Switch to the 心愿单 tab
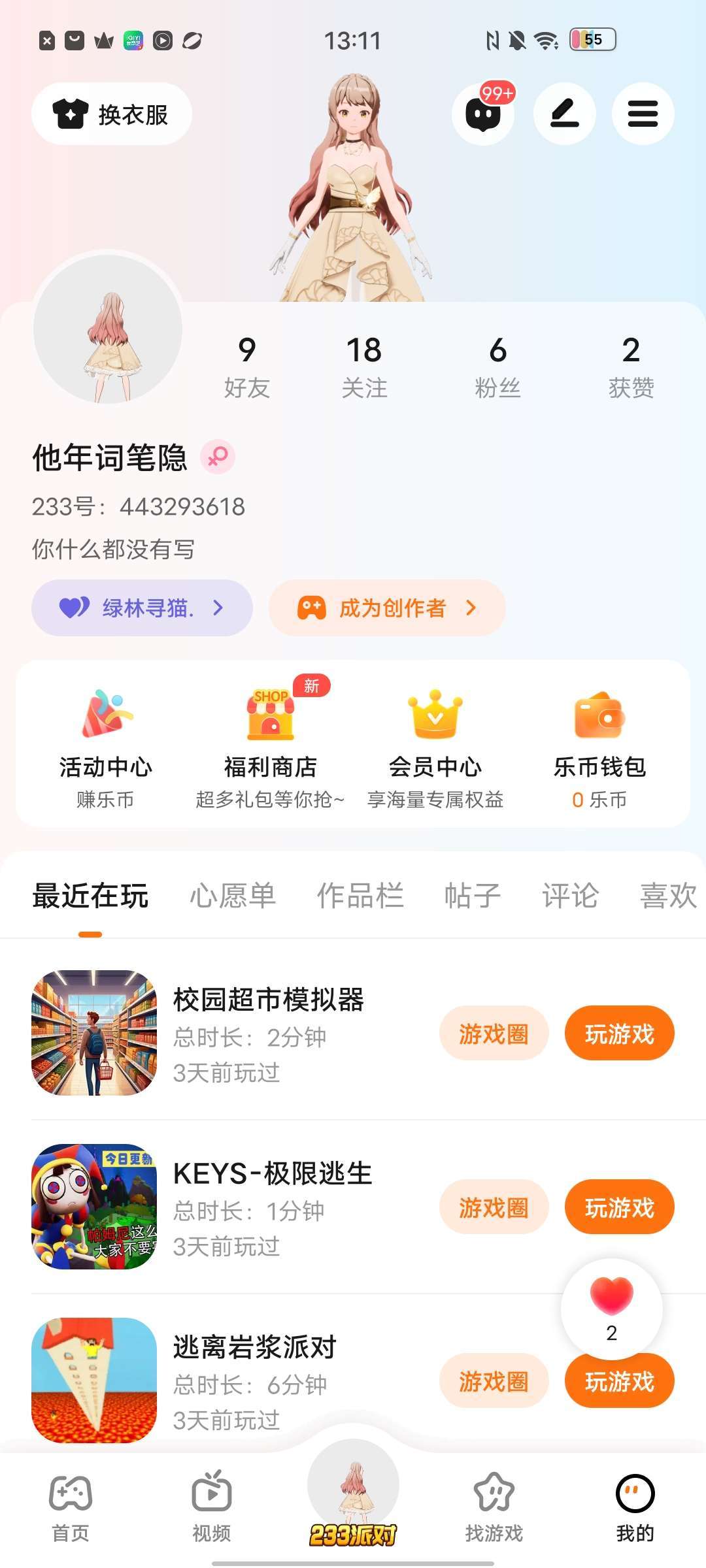The width and height of the screenshot is (706, 1568). (x=233, y=896)
